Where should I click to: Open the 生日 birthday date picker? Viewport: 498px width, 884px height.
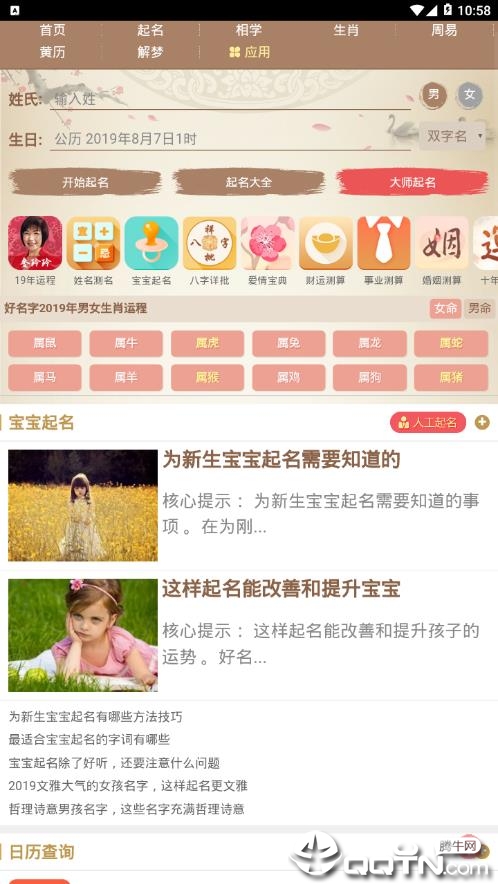(x=230, y=139)
